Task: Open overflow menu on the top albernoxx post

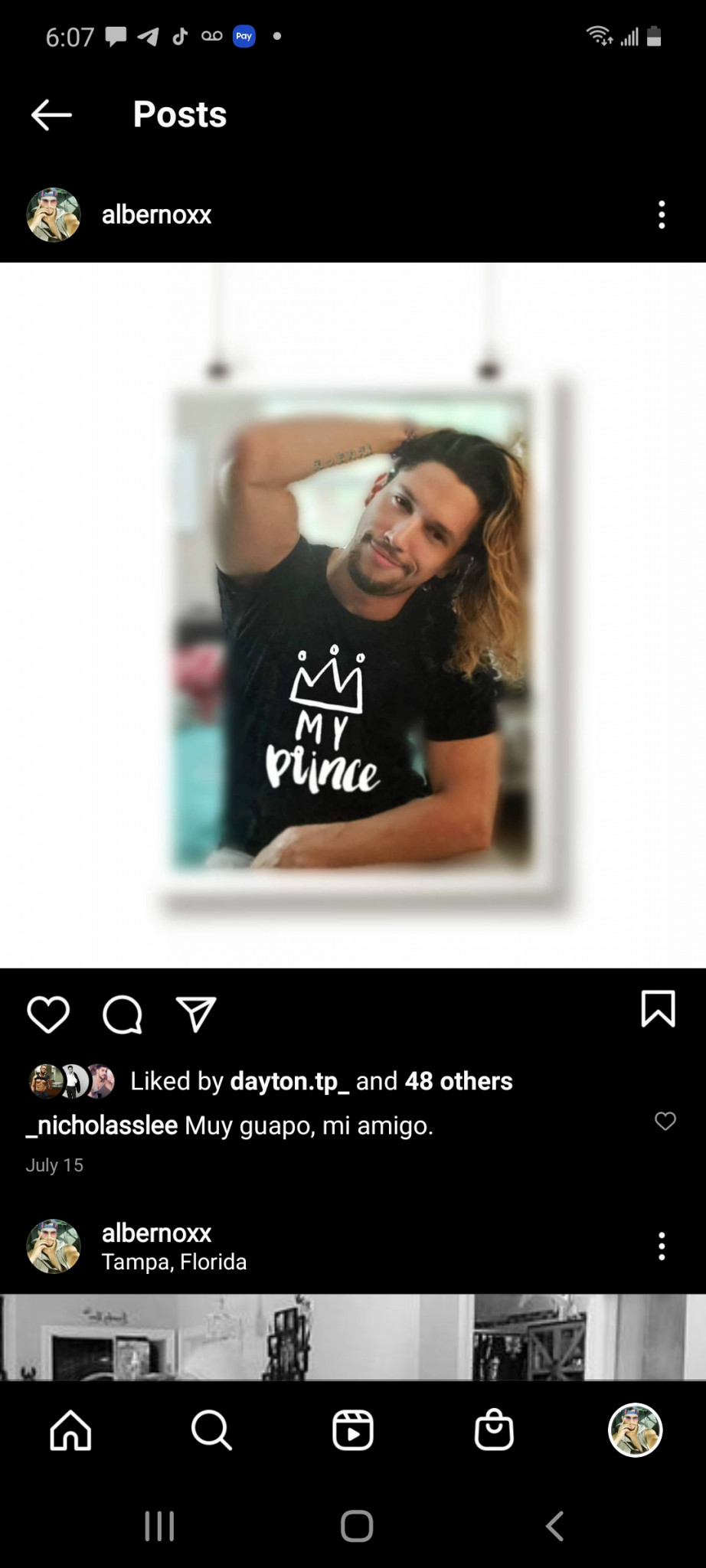Action: [662, 215]
